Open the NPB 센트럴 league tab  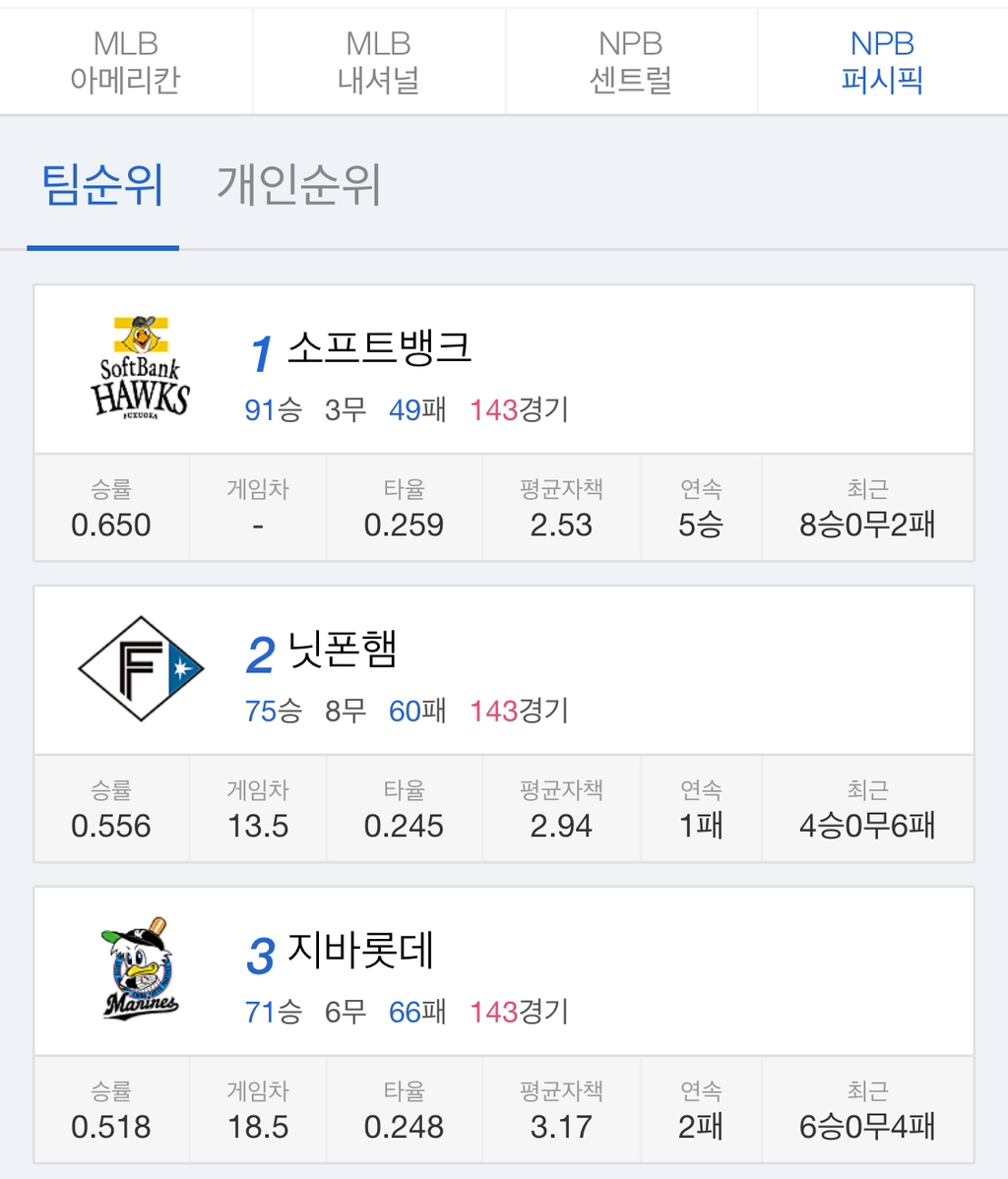pos(631,61)
